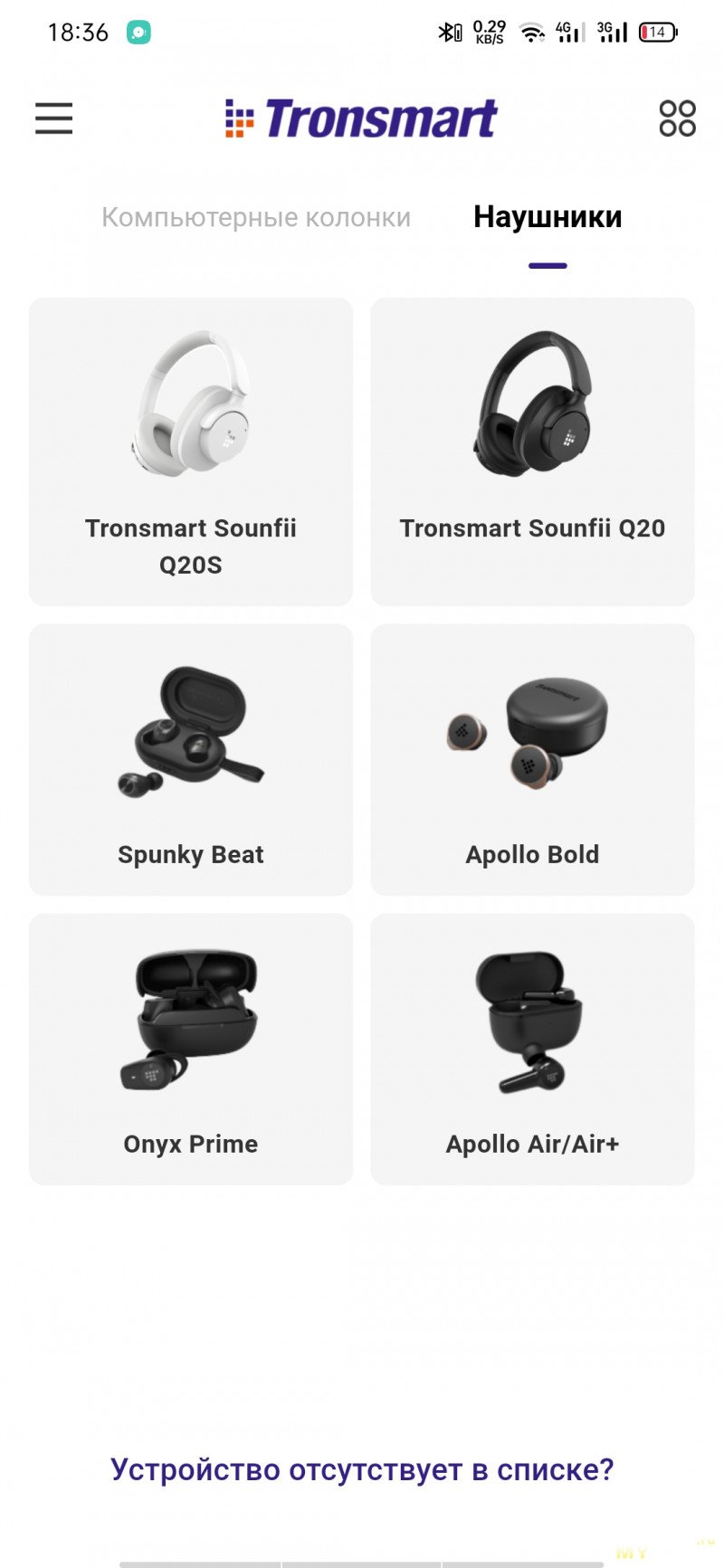This screenshot has height=1568, width=724.
Task: Choose the Tronsmart Sounfii Q20 headphones
Action: (x=532, y=452)
